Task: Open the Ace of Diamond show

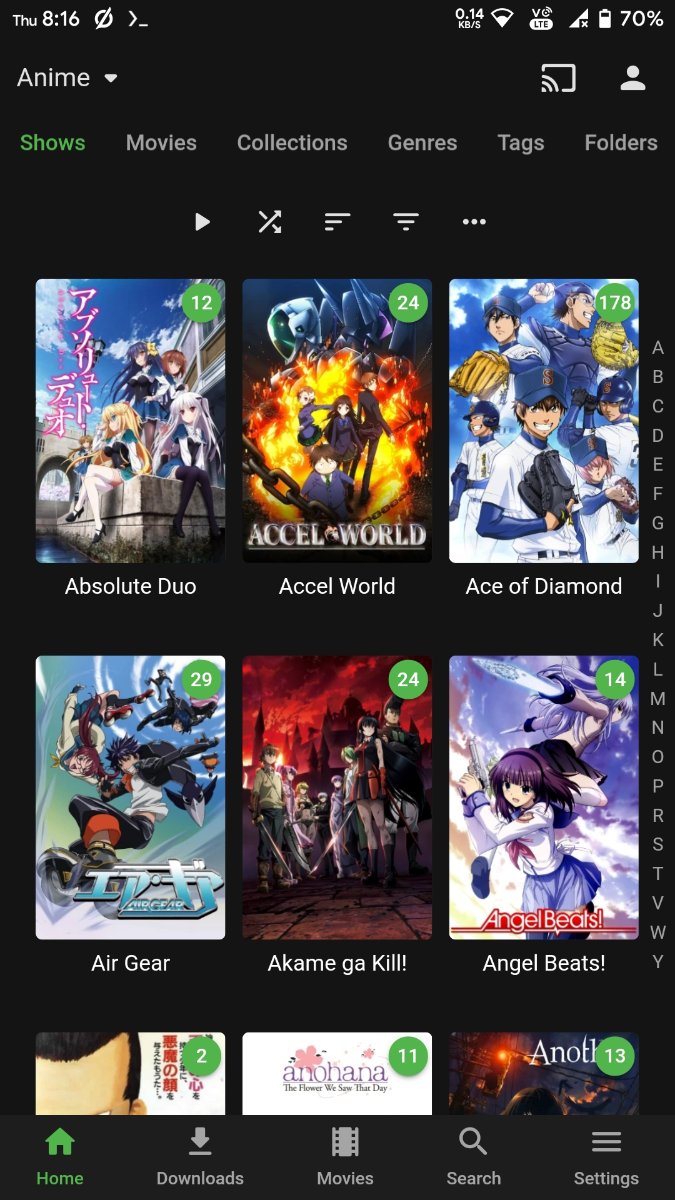Action: pyautogui.click(x=543, y=421)
